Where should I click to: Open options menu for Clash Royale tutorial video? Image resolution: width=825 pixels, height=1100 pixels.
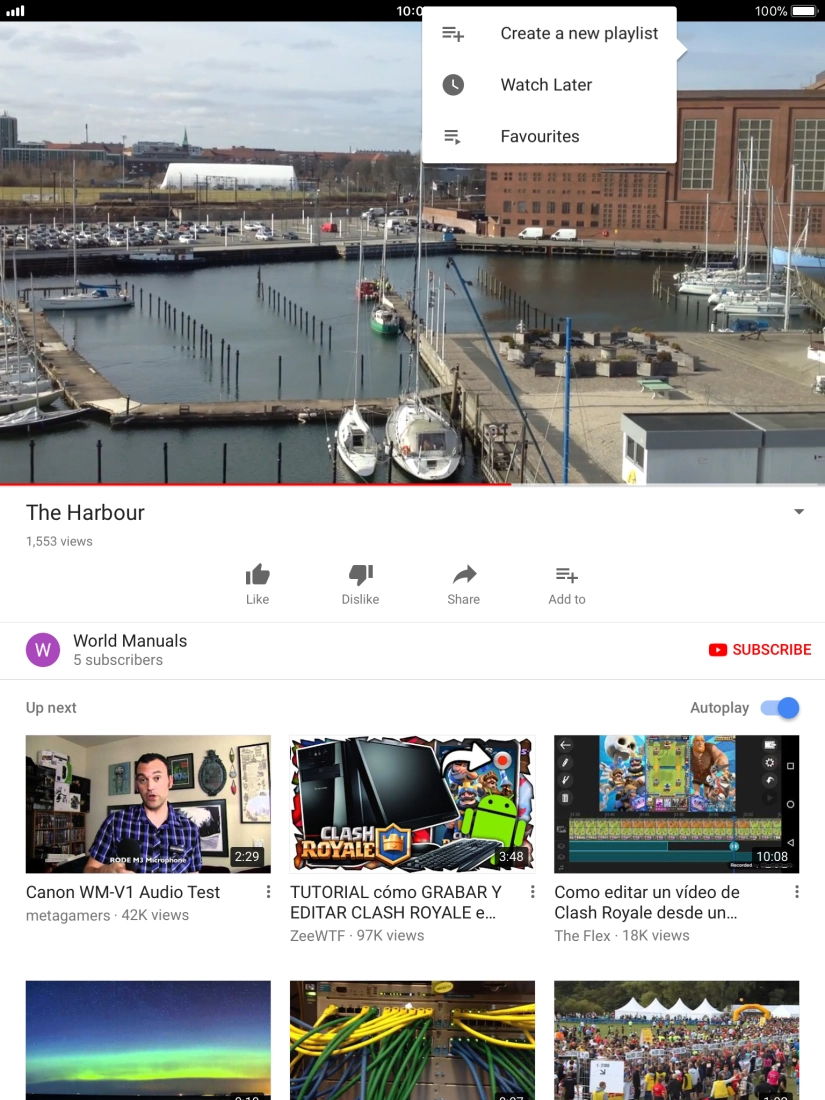tap(531, 891)
